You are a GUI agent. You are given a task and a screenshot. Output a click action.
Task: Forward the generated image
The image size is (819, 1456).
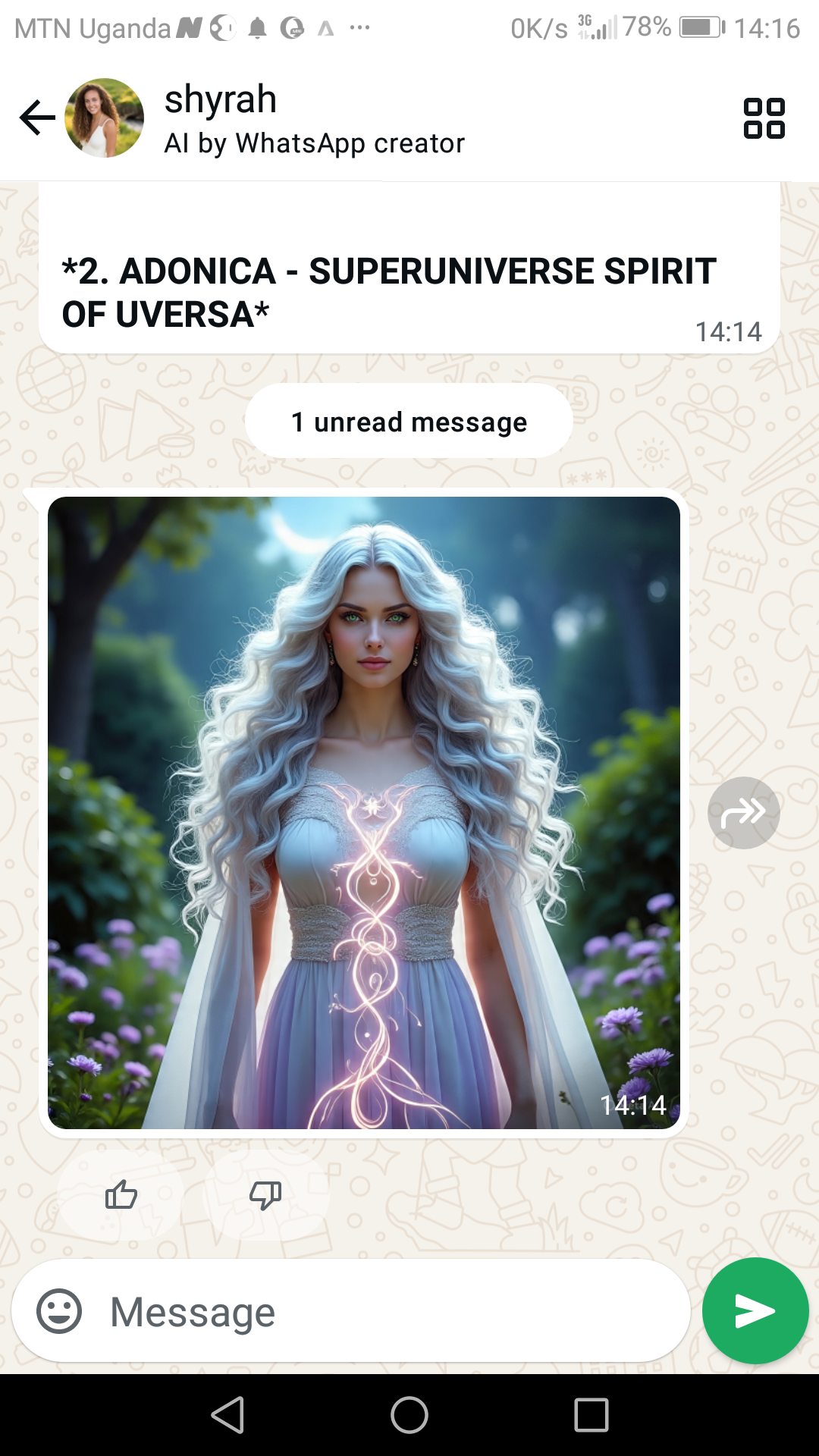click(743, 812)
